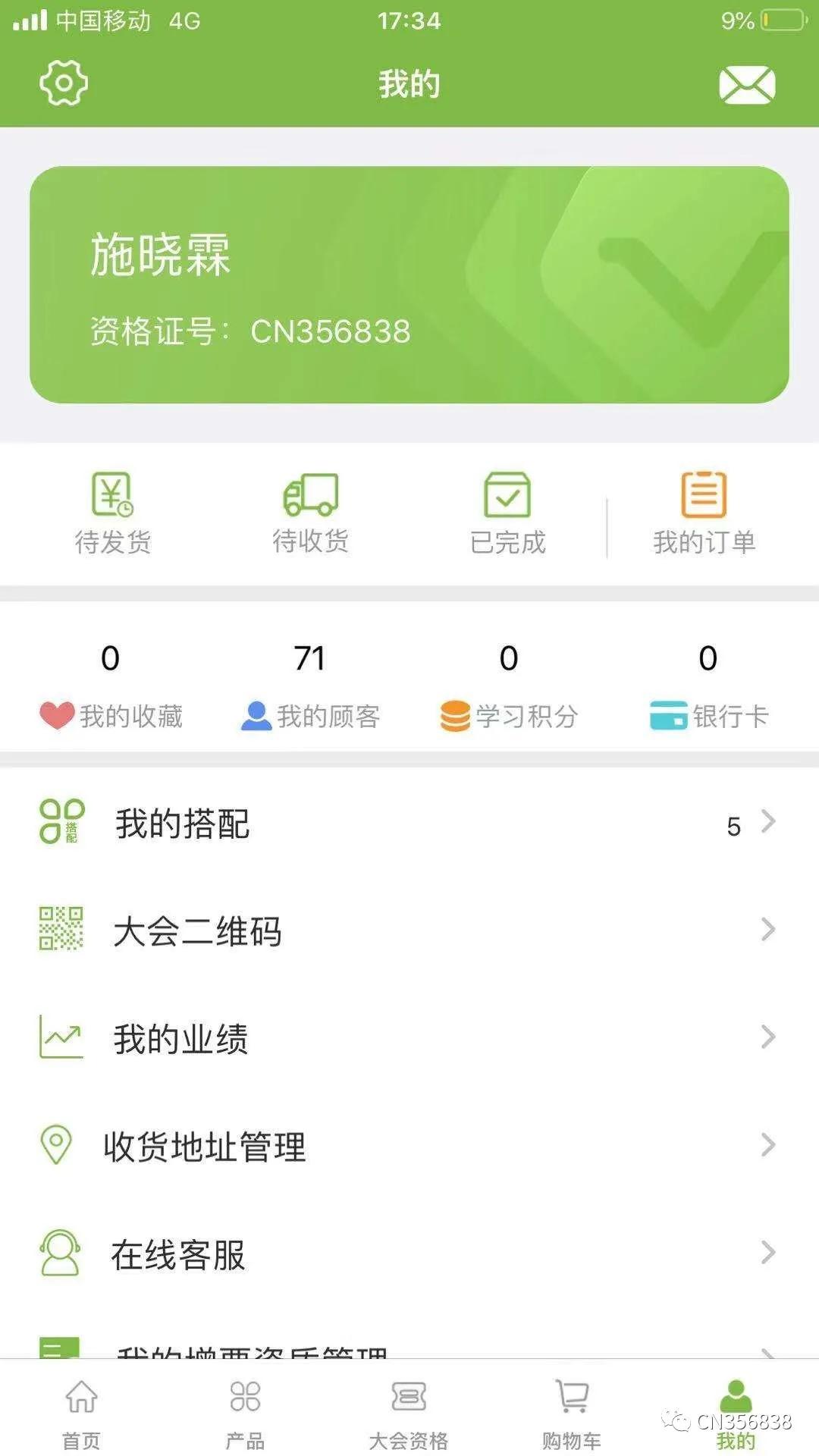Switch to the 首页 tab
This screenshot has width=819, height=1456.
point(82,1410)
